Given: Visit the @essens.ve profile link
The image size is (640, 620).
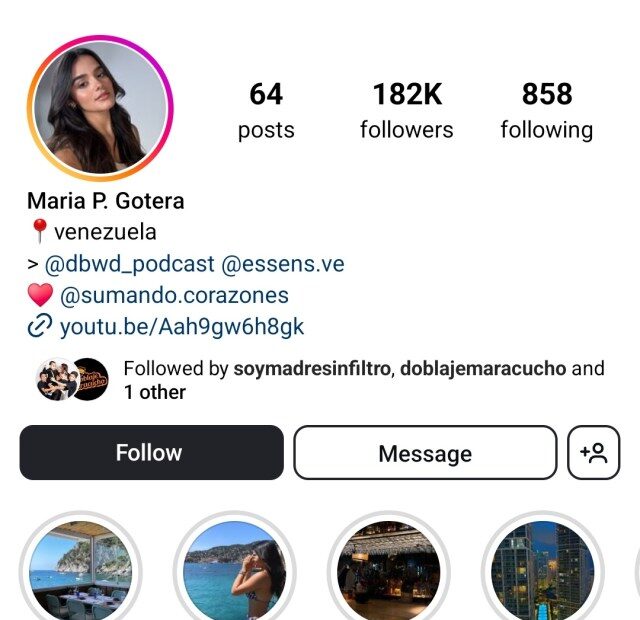Looking at the screenshot, I should (283, 264).
